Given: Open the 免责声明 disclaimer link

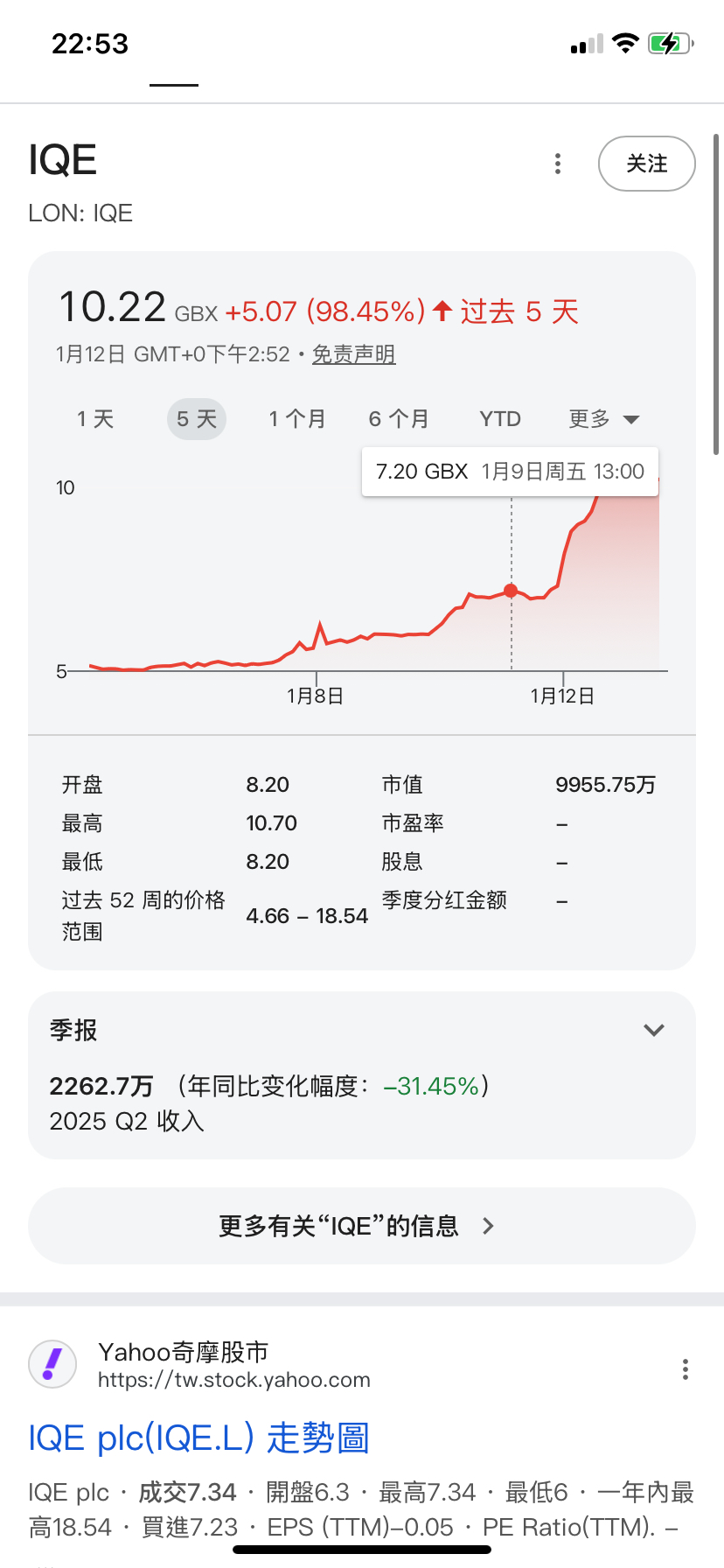Looking at the screenshot, I should (x=353, y=354).
